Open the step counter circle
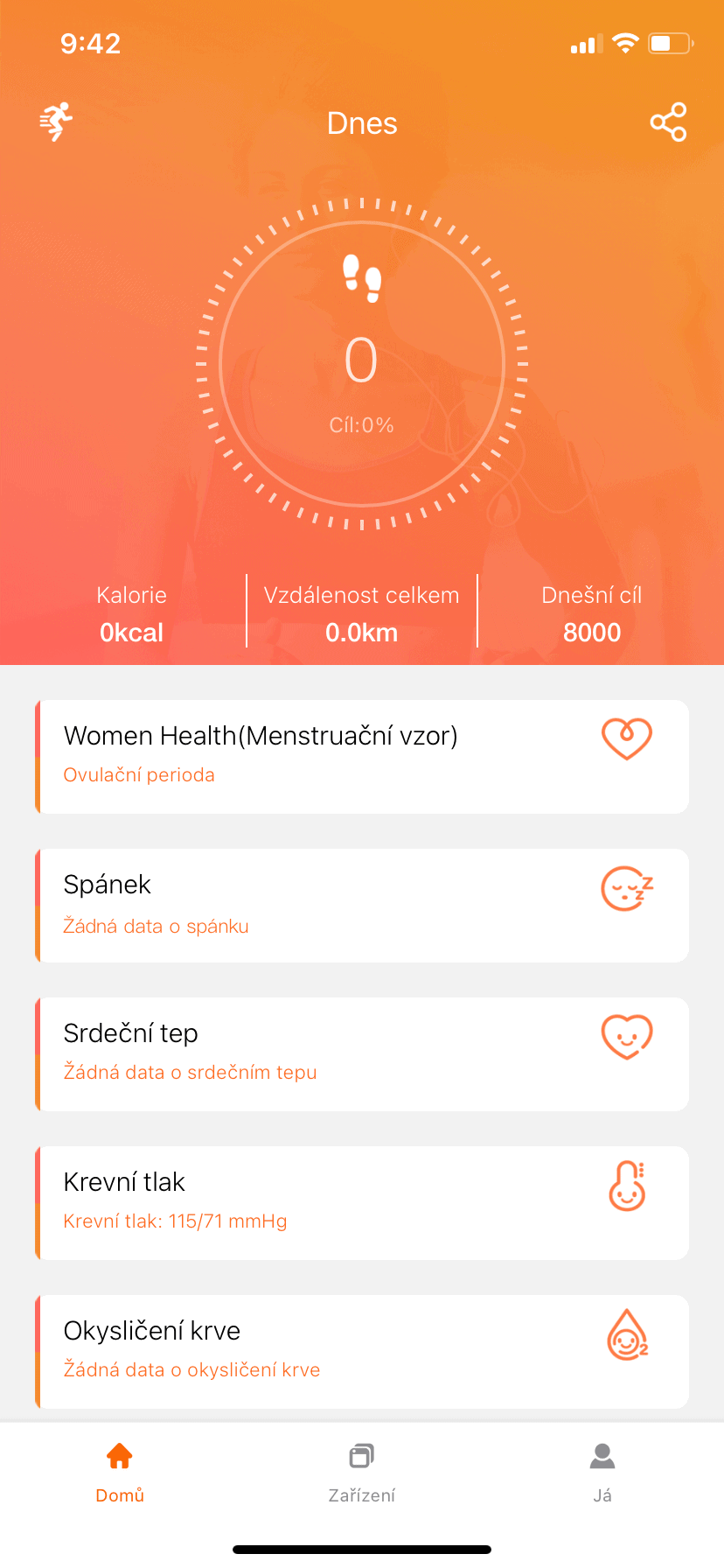 362,363
